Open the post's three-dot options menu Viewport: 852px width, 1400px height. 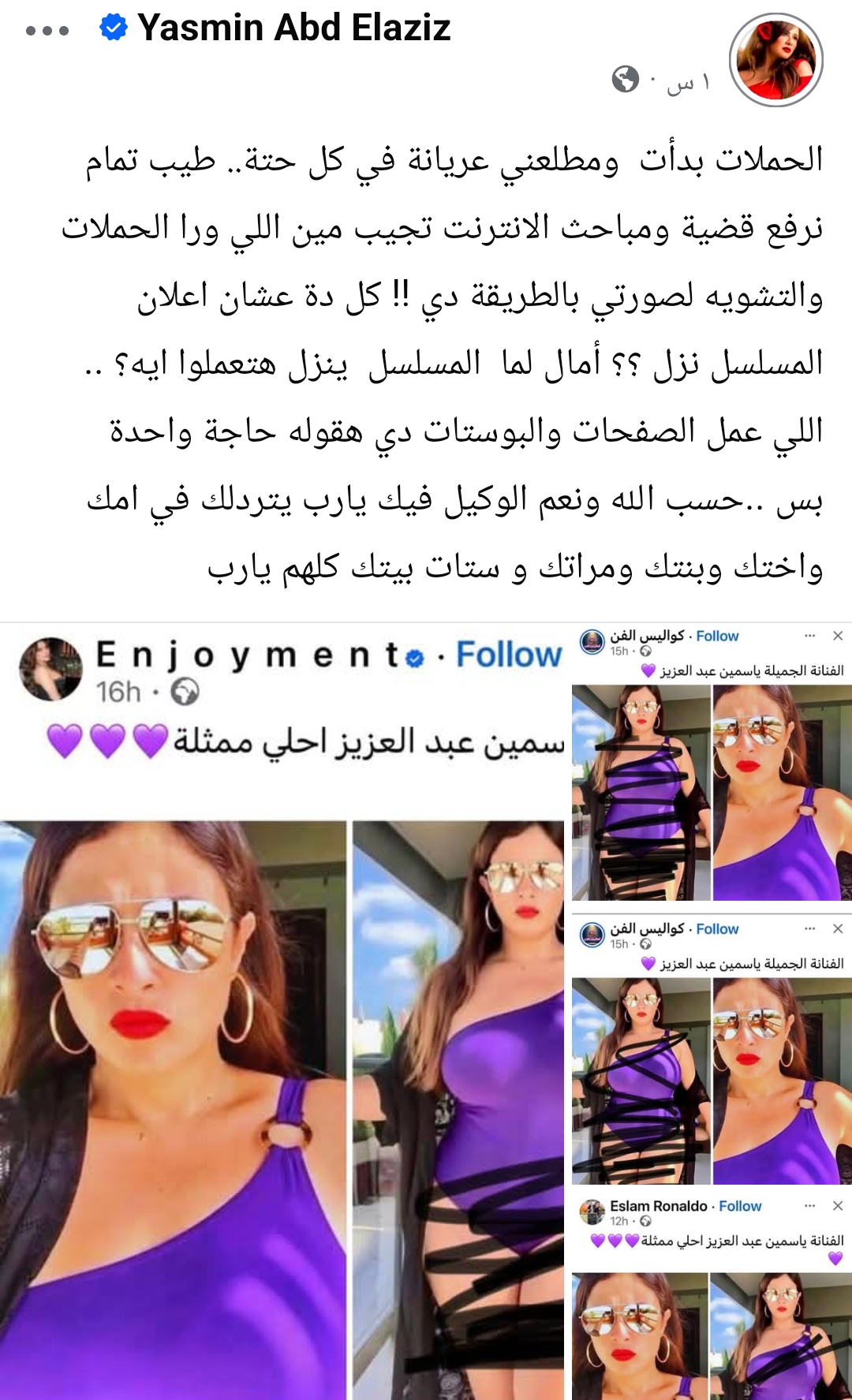pos(47,31)
